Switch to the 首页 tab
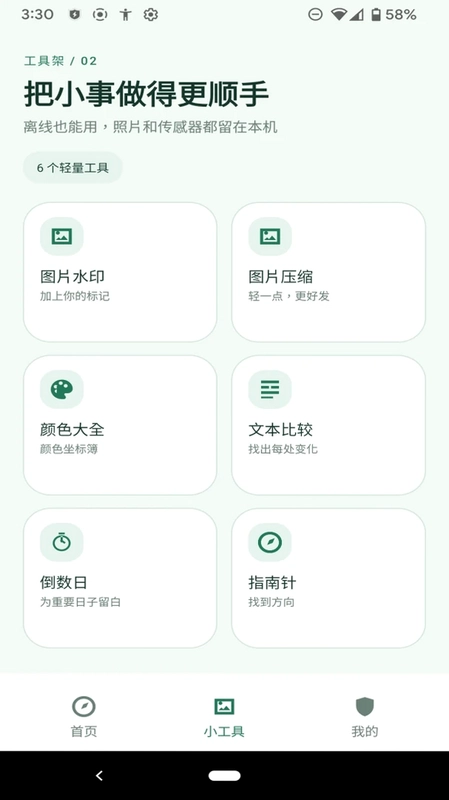449x800 pixels. tap(84, 716)
